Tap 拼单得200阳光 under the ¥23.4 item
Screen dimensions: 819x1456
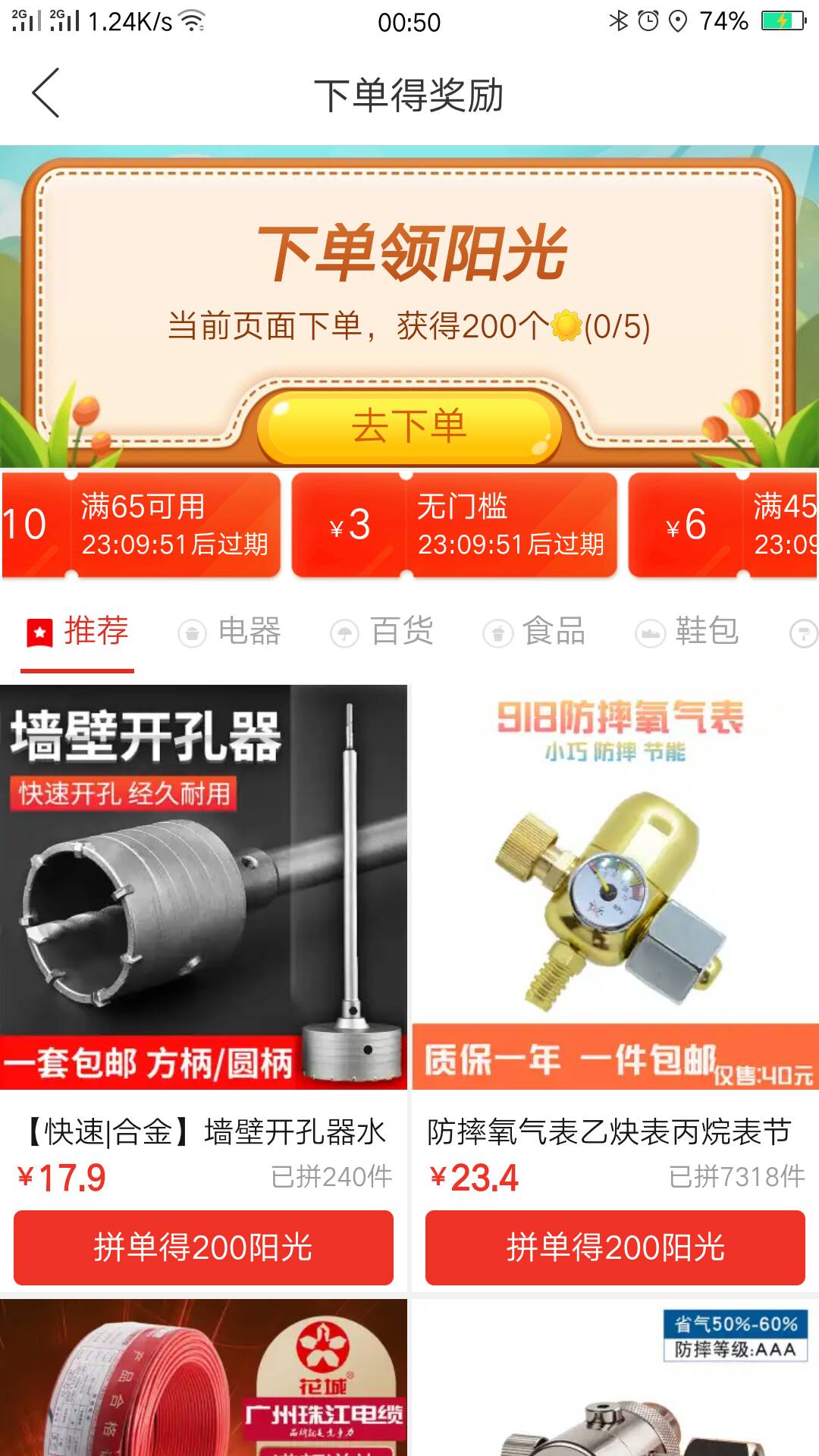click(x=615, y=1247)
